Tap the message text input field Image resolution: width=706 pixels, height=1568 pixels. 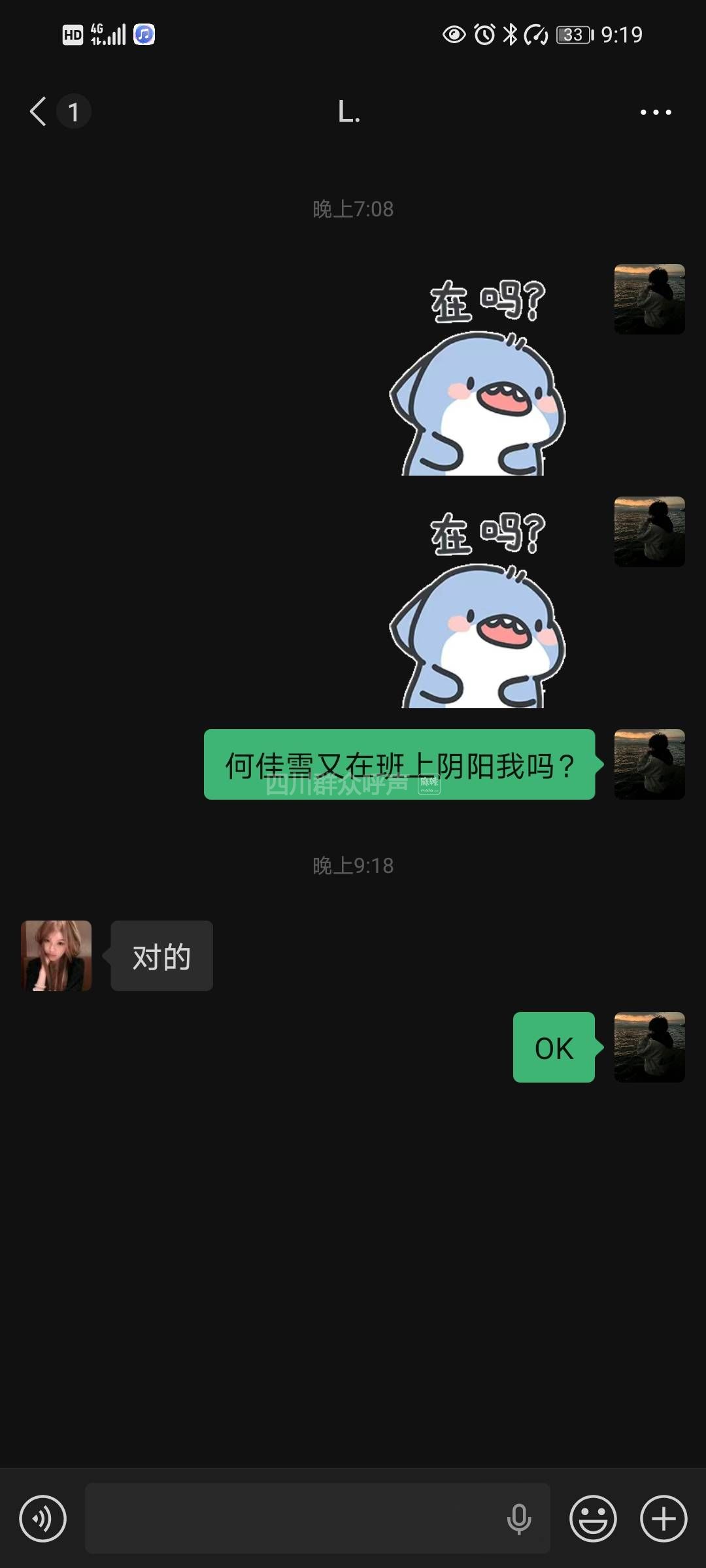(294, 1518)
